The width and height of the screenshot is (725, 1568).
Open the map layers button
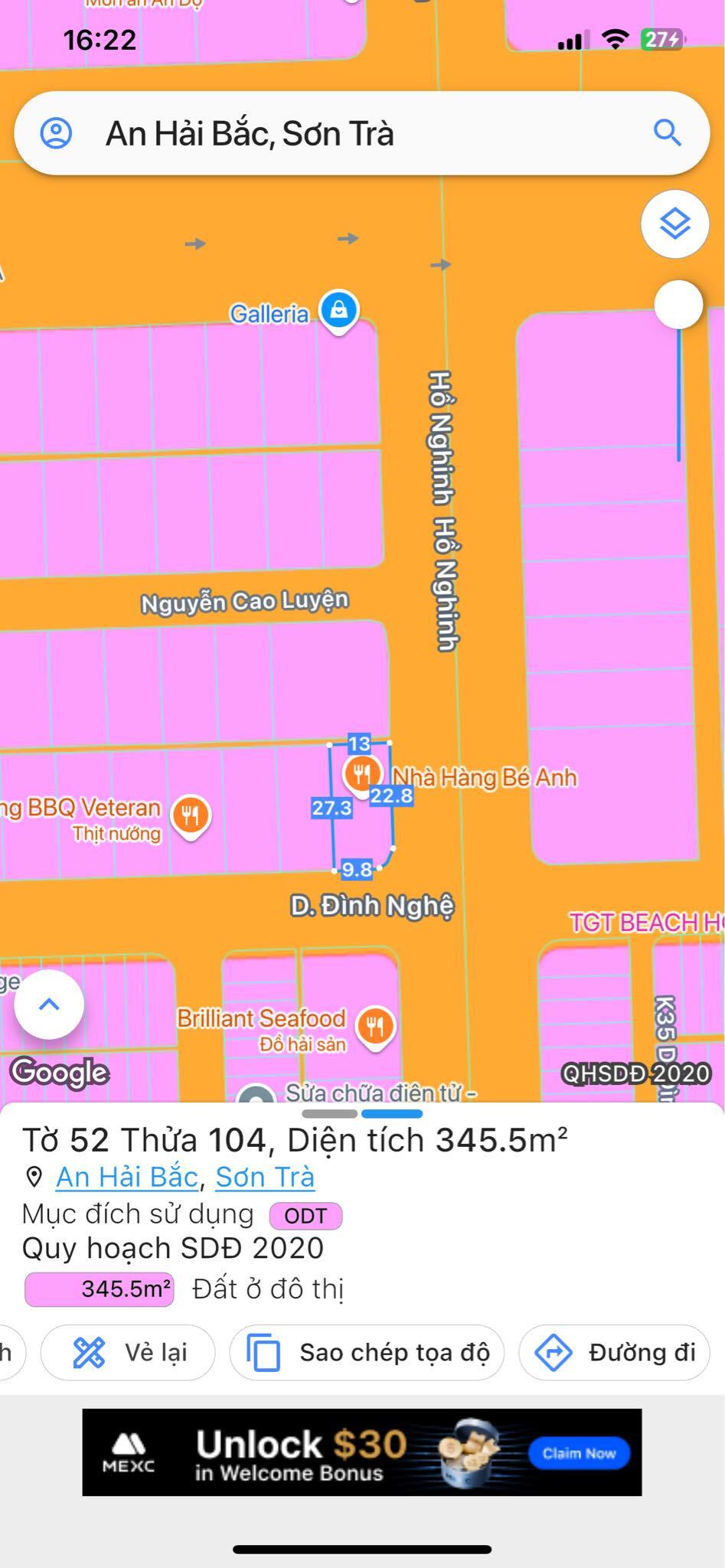674,224
